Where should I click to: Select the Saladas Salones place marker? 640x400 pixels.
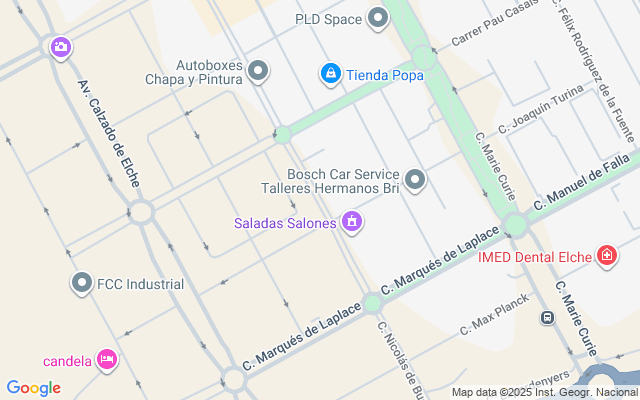pos(351,222)
